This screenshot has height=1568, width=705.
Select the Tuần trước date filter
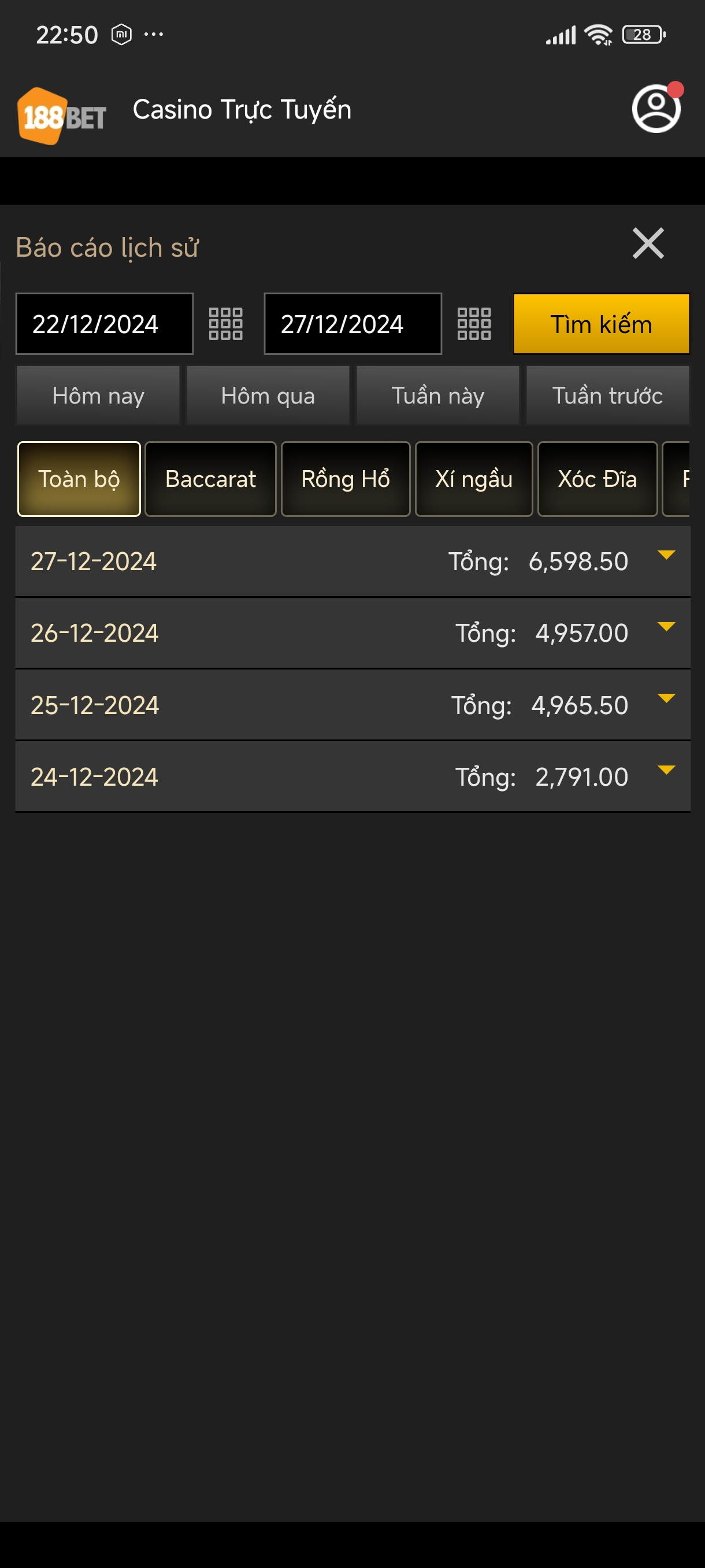(x=608, y=395)
